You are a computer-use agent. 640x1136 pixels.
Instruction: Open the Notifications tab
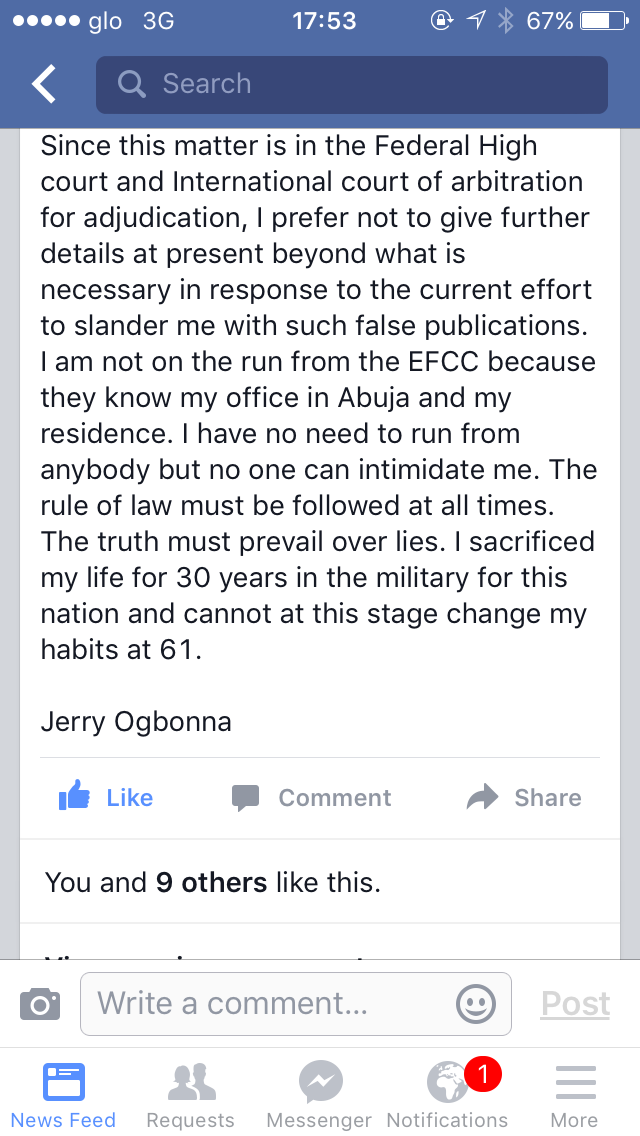[447, 1095]
